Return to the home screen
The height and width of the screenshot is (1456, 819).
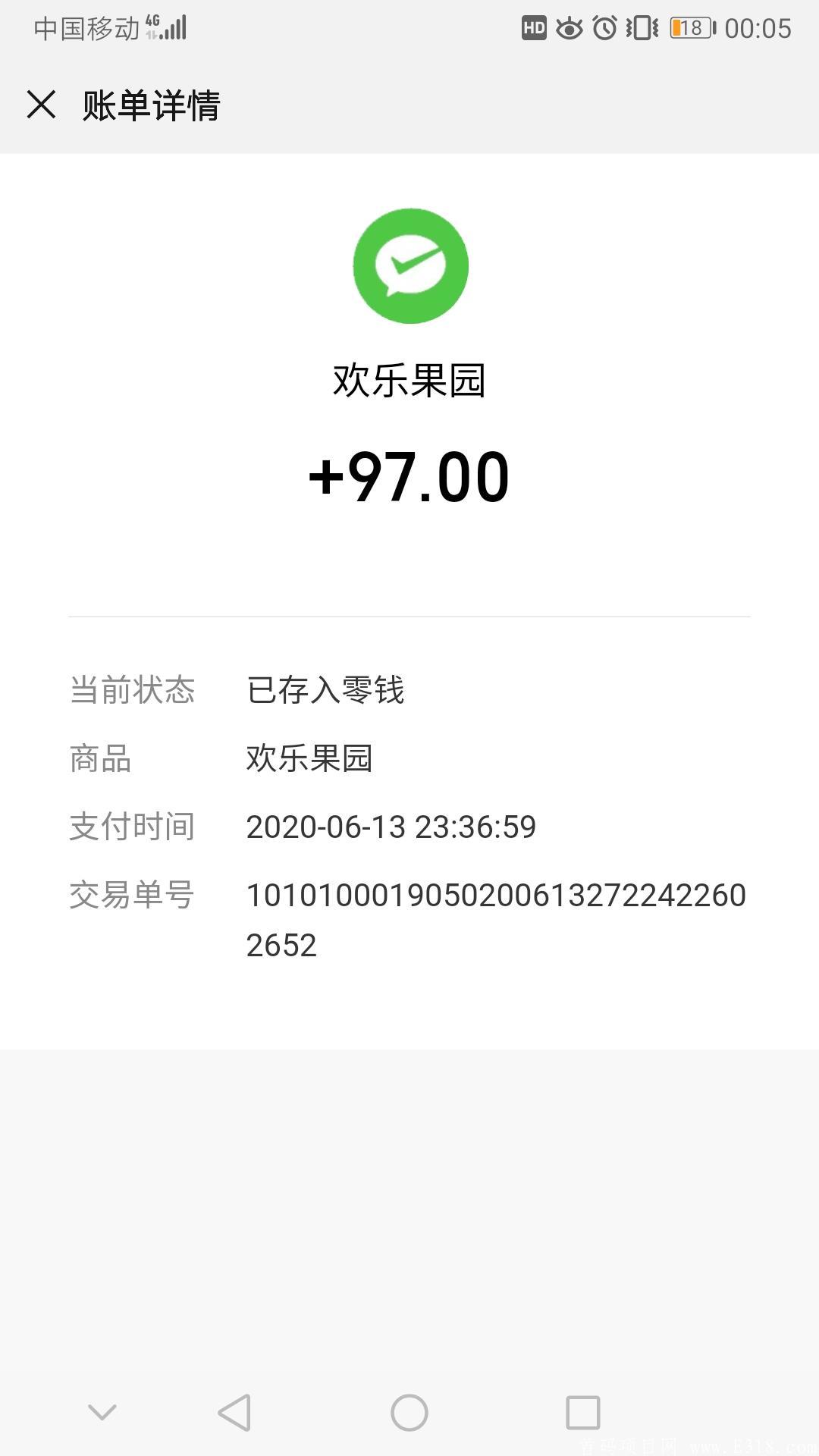409,1412
